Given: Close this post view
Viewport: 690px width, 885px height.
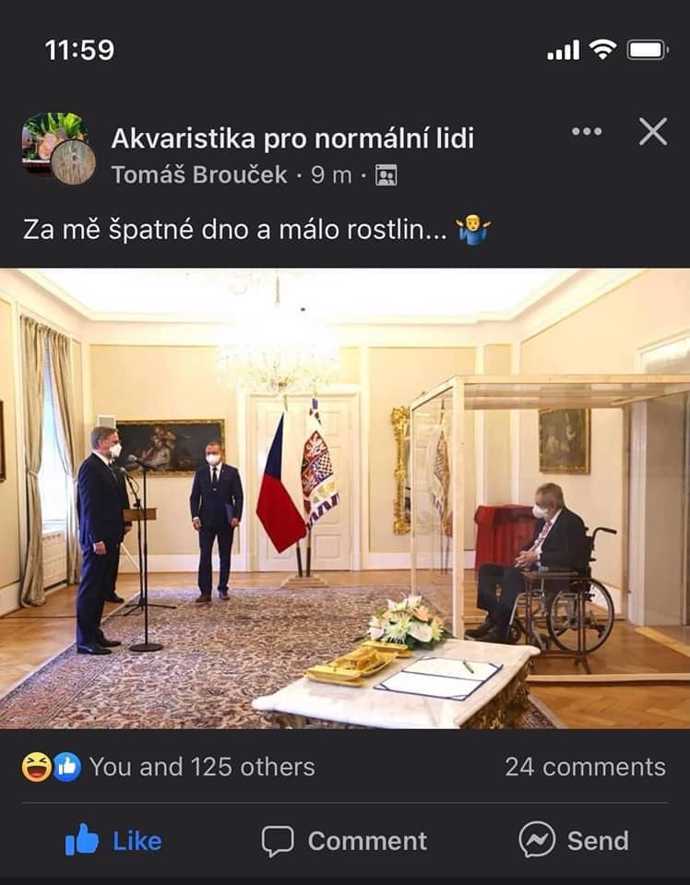Looking at the screenshot, I should [653, 131].
